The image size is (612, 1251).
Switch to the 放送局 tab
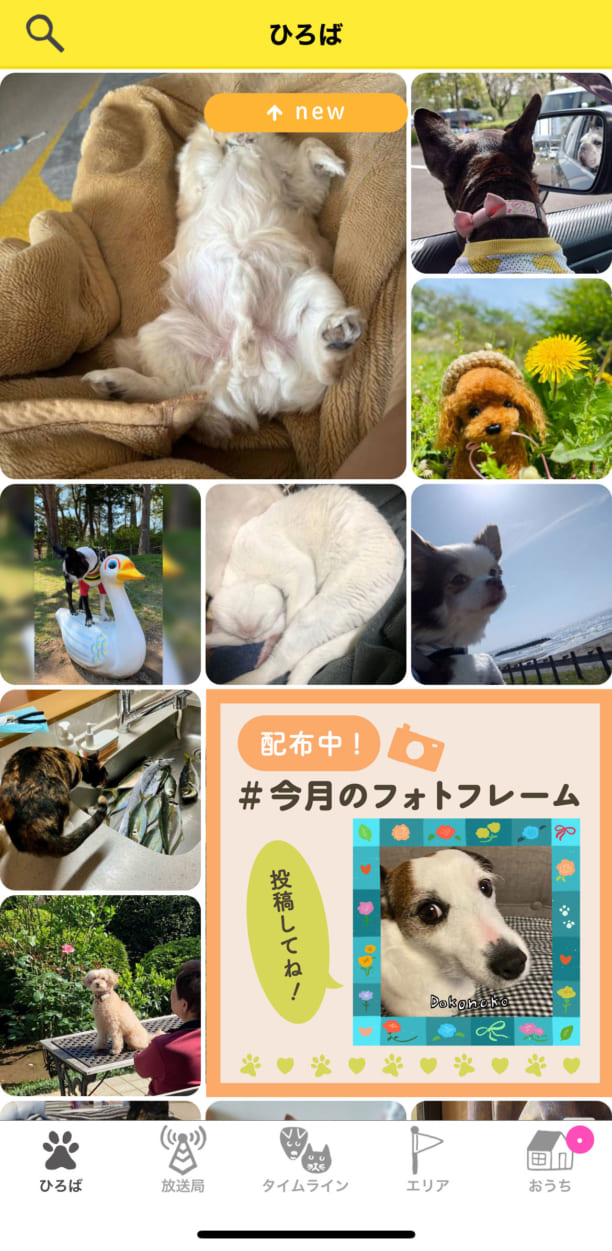coord(183,1160)
